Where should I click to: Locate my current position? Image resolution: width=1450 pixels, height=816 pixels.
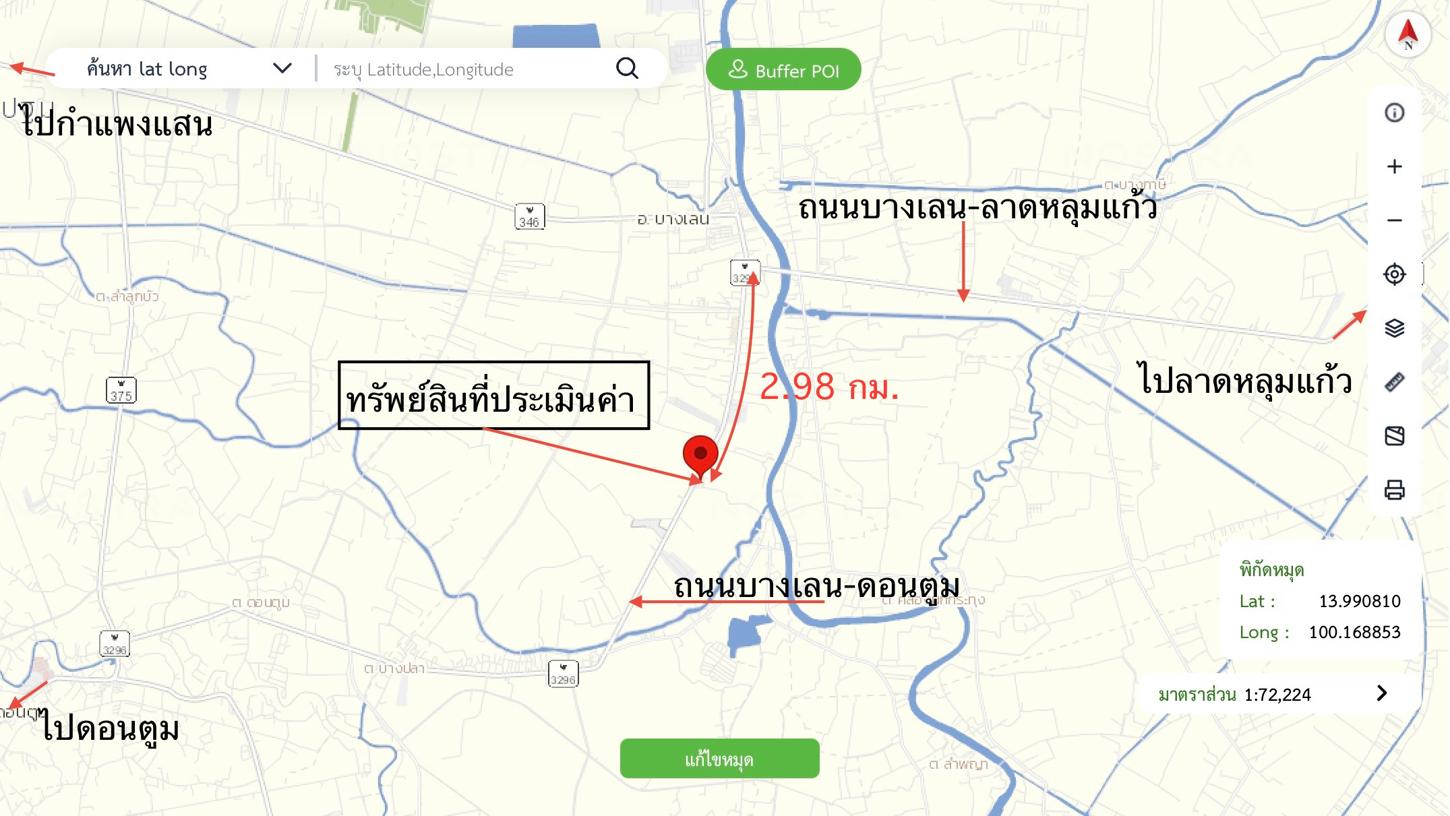1394,274
